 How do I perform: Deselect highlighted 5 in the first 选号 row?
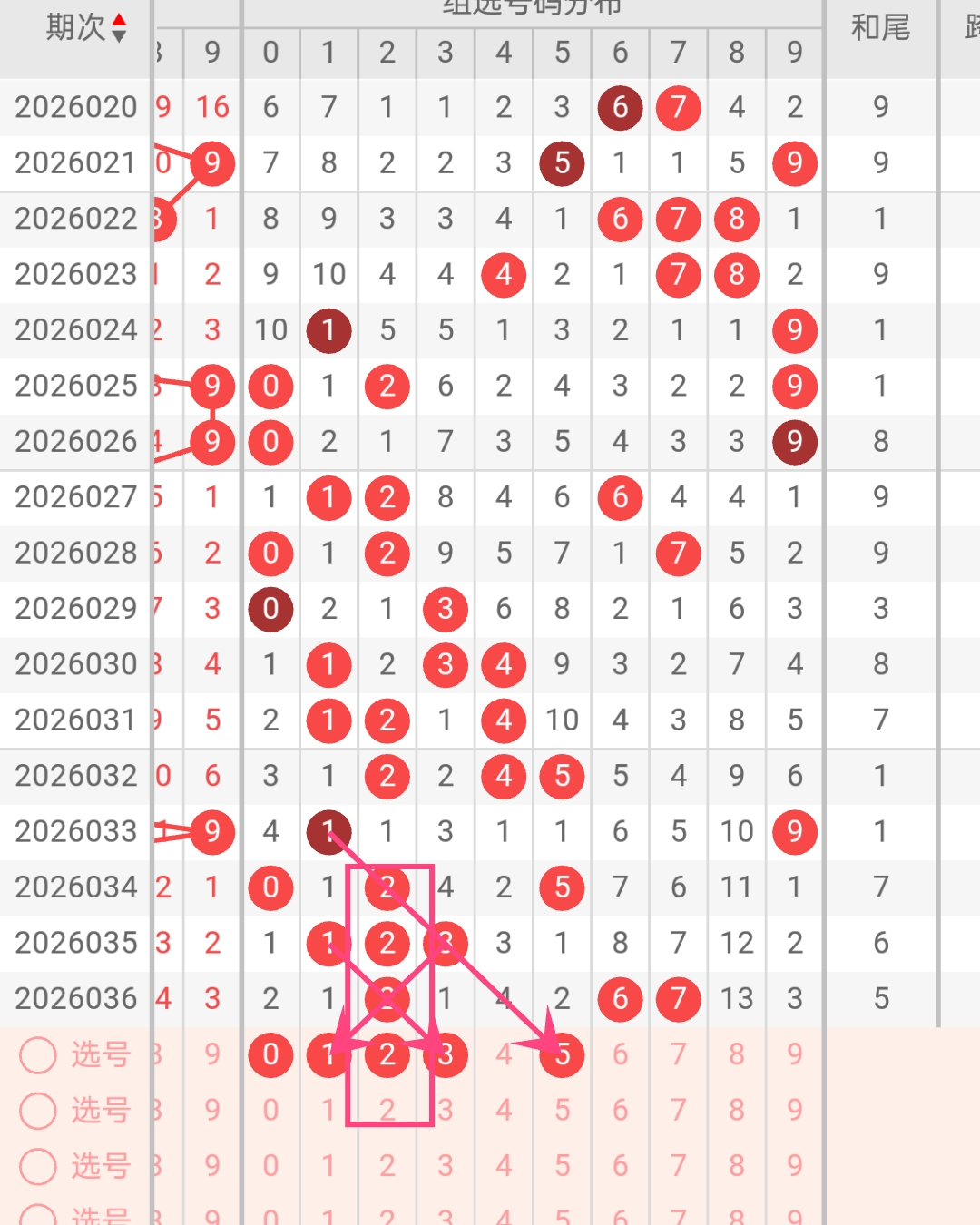pos(562,1054)
